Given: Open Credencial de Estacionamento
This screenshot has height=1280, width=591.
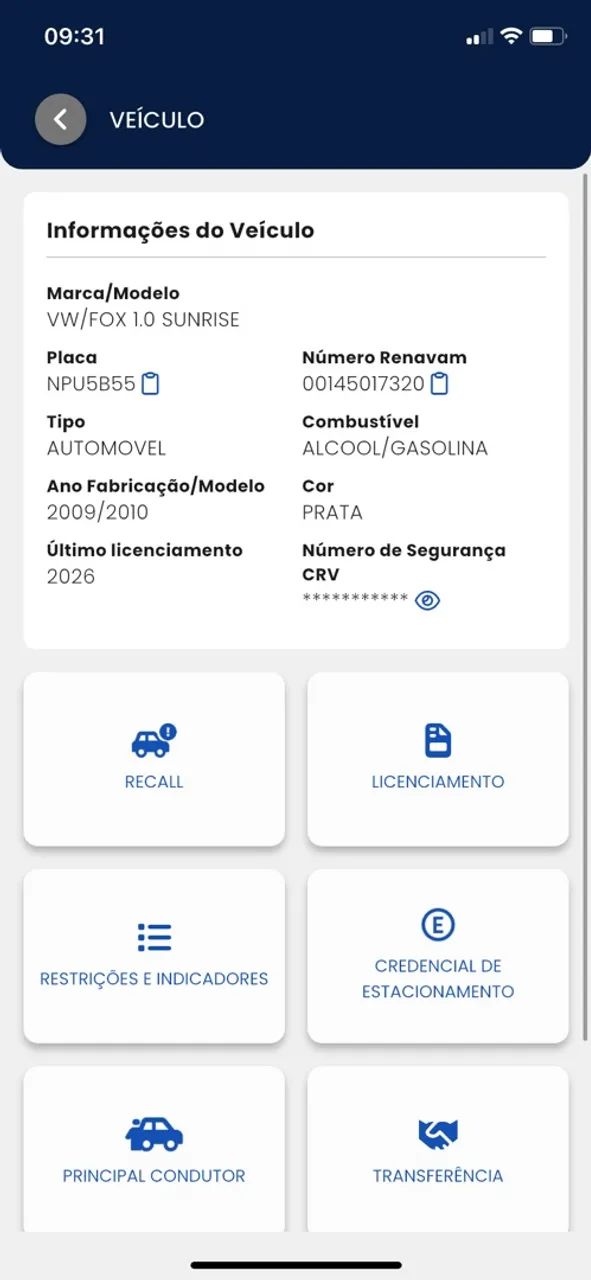Looking at the screenshot, I should tap(438, 956).
